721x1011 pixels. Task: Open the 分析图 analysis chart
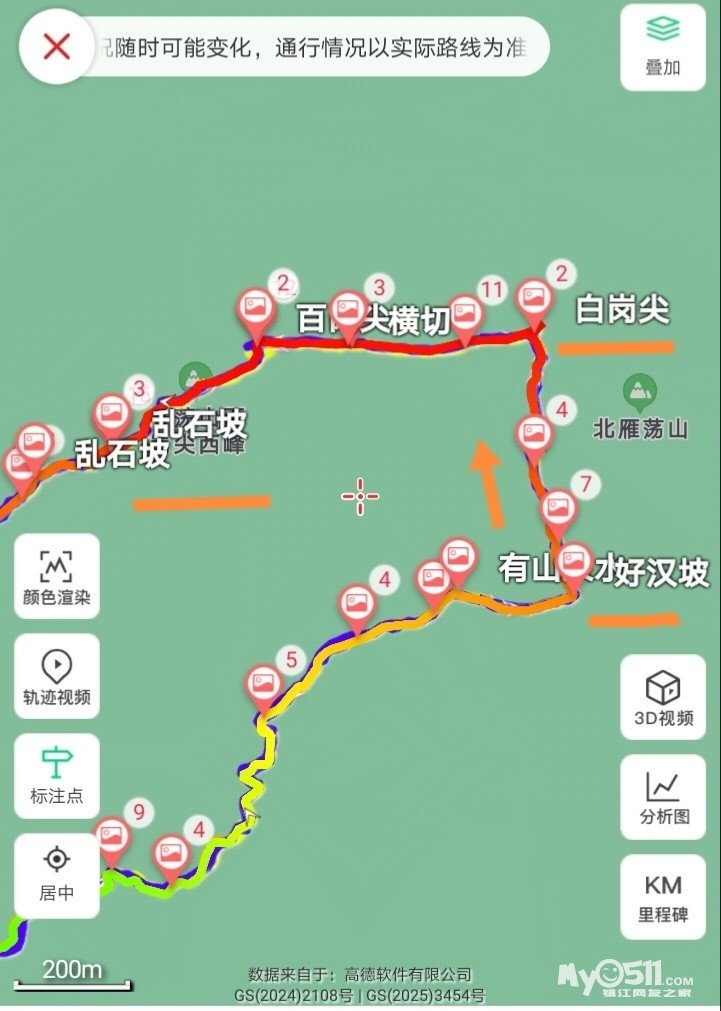(x=663, y=797)
